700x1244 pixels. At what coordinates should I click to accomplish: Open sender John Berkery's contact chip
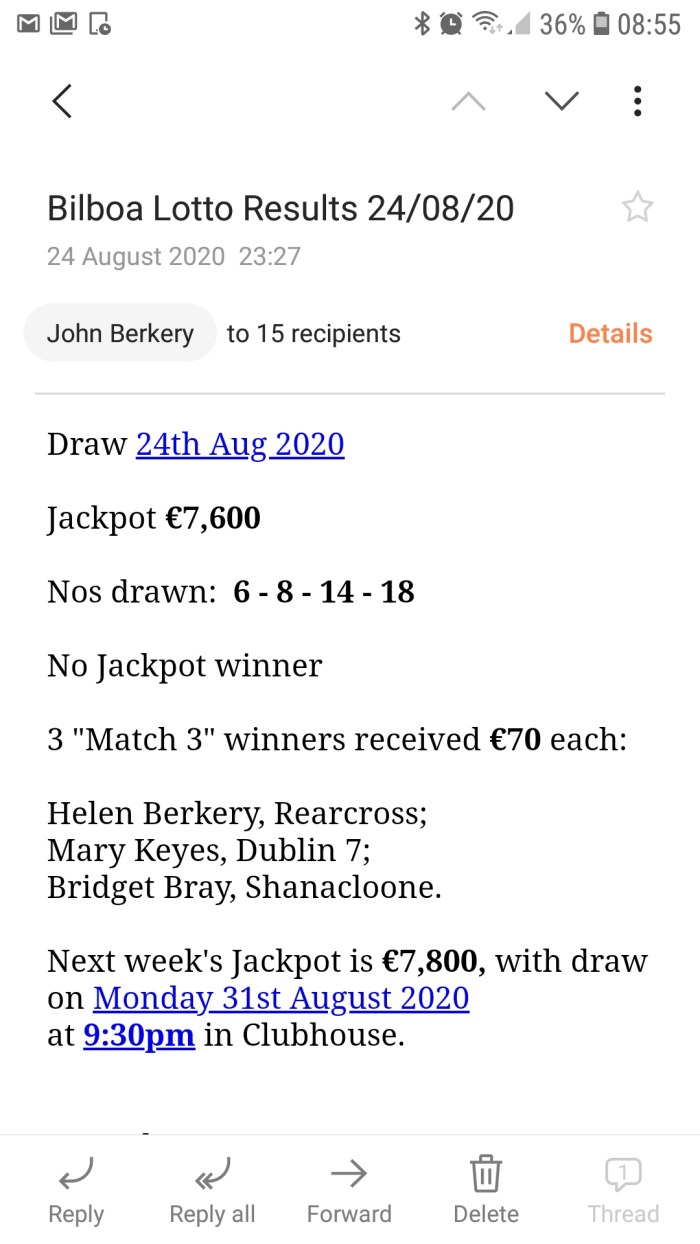pyautogui.click(x=120, y=333)
